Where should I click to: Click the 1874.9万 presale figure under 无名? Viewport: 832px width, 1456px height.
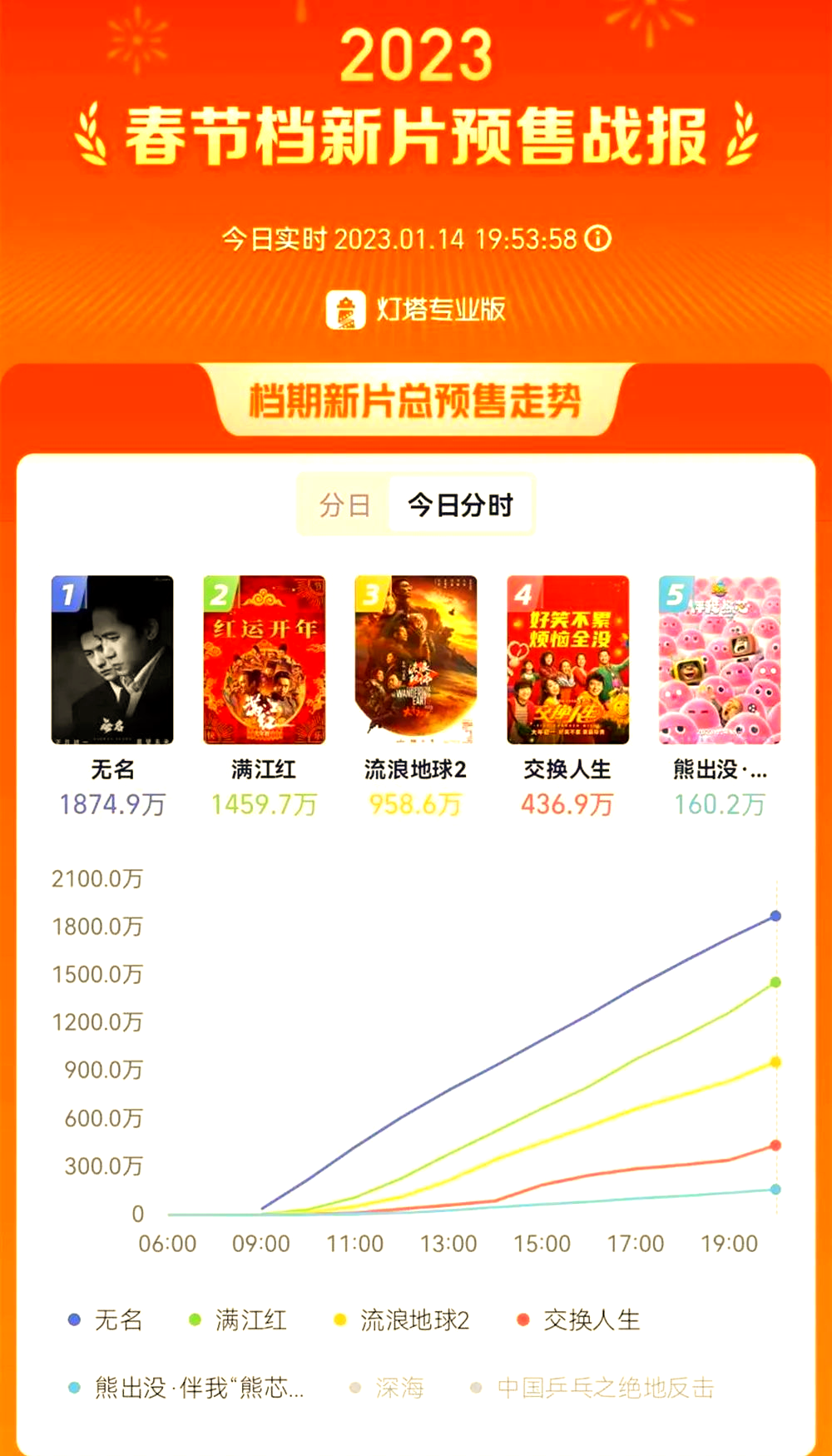pos(112,805)
